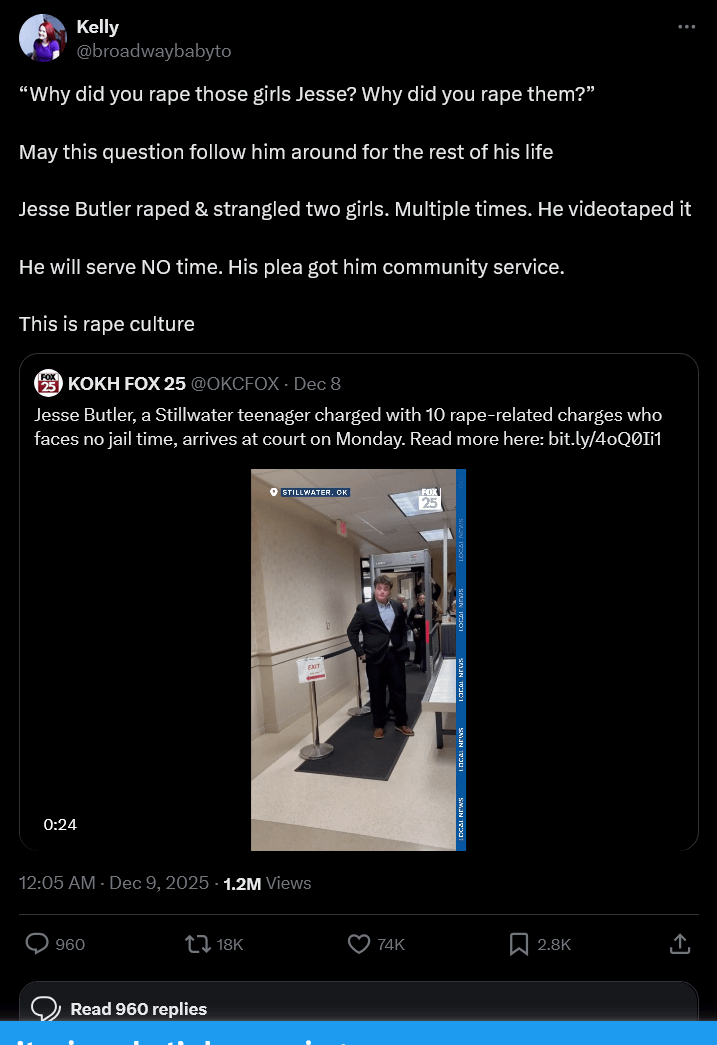This screenshot has width=717, height=1045.
Task: Play the KOKH FOX 25 video
Action: click(x=358, y=659)
